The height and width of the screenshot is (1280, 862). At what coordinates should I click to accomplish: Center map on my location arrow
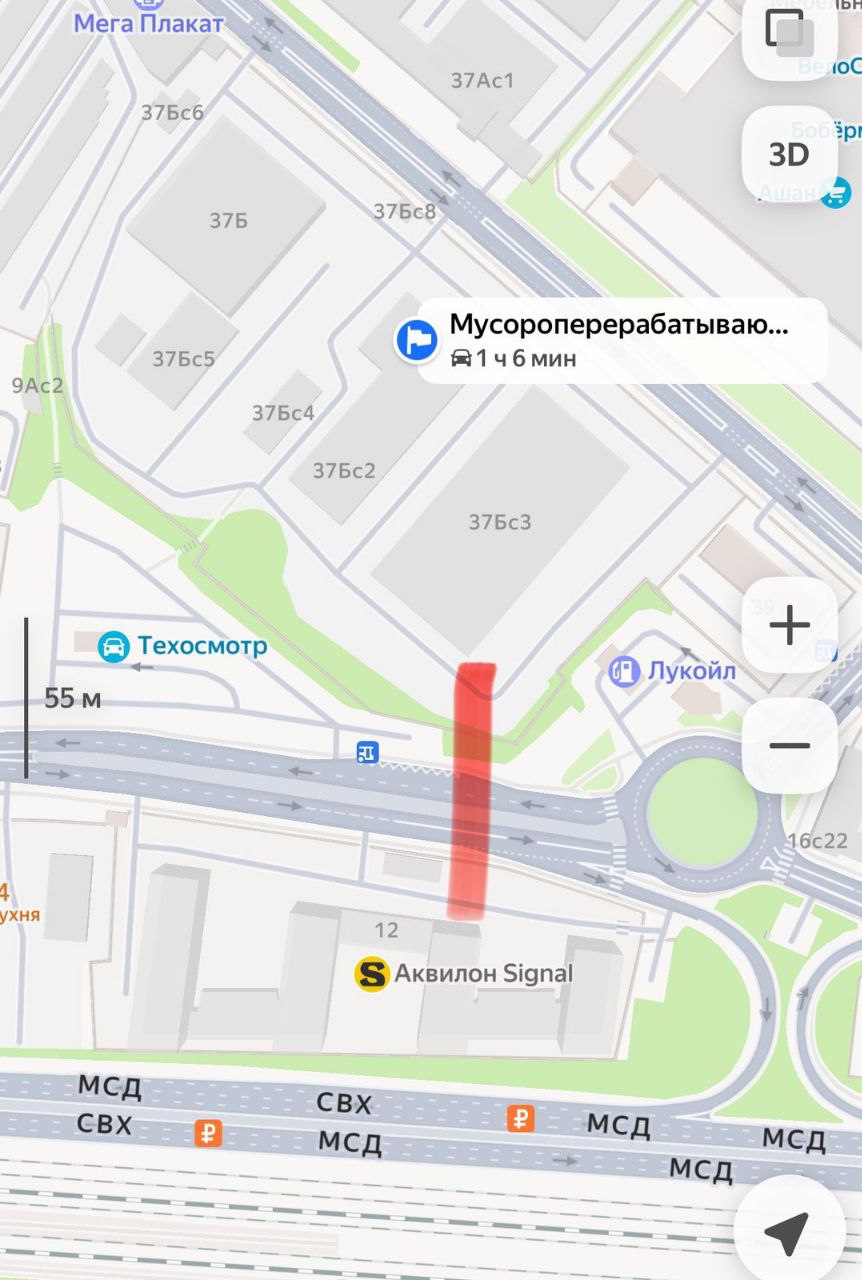[x=787, y=1232]
